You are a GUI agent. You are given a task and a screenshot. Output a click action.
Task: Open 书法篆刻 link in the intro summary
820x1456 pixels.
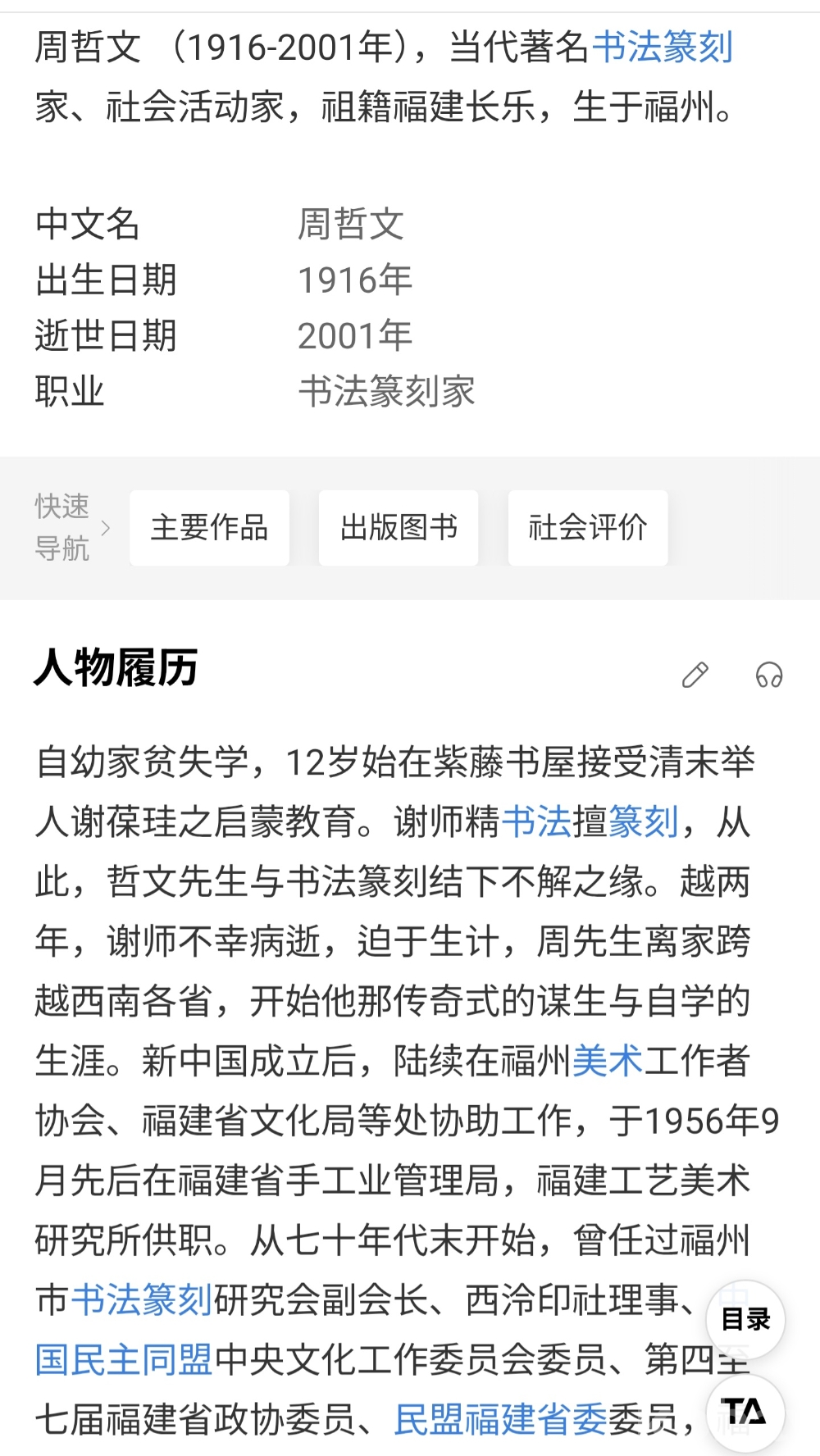pyautogui.click(x=662, y=47)
